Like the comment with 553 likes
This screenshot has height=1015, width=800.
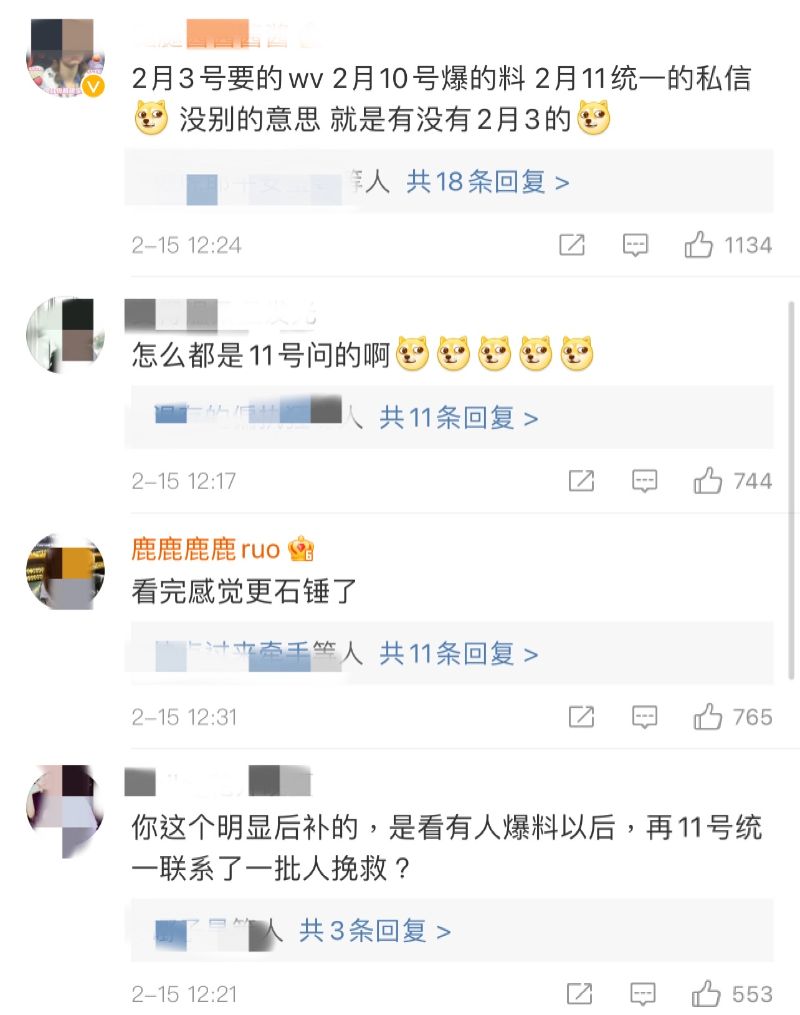pos(706,994)
